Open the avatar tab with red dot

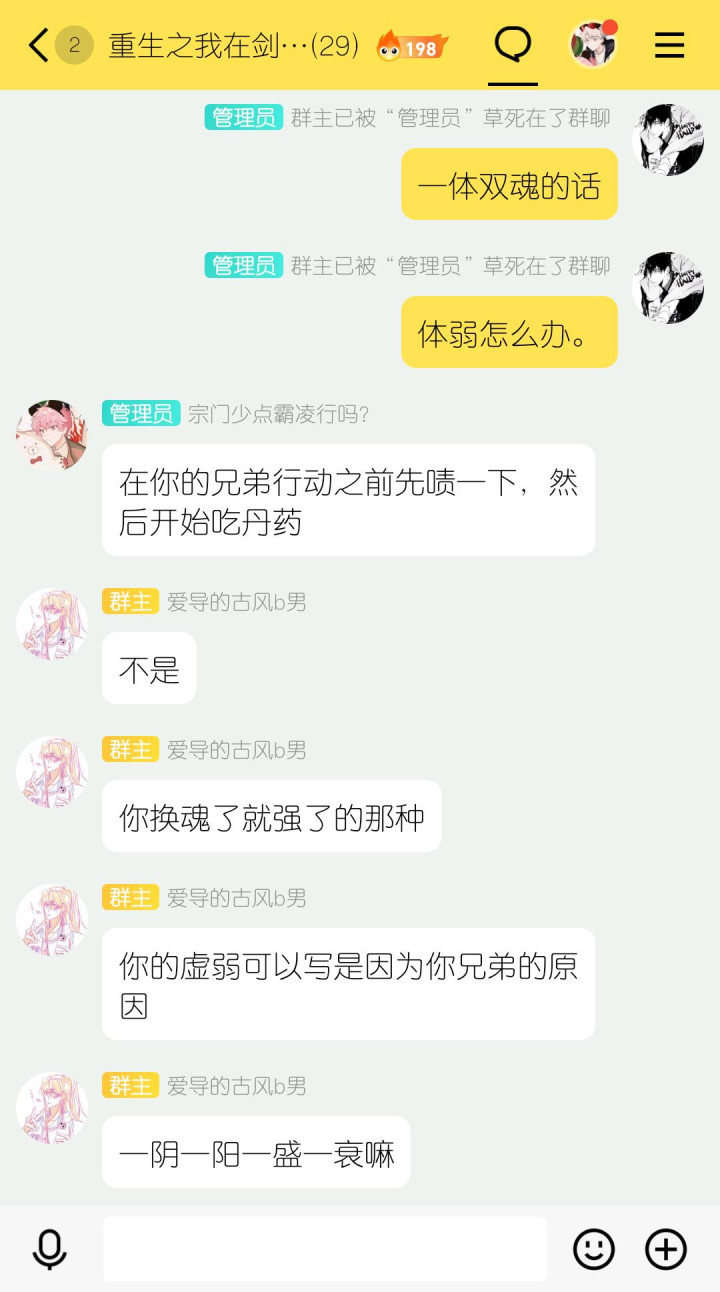coord(593,45)
